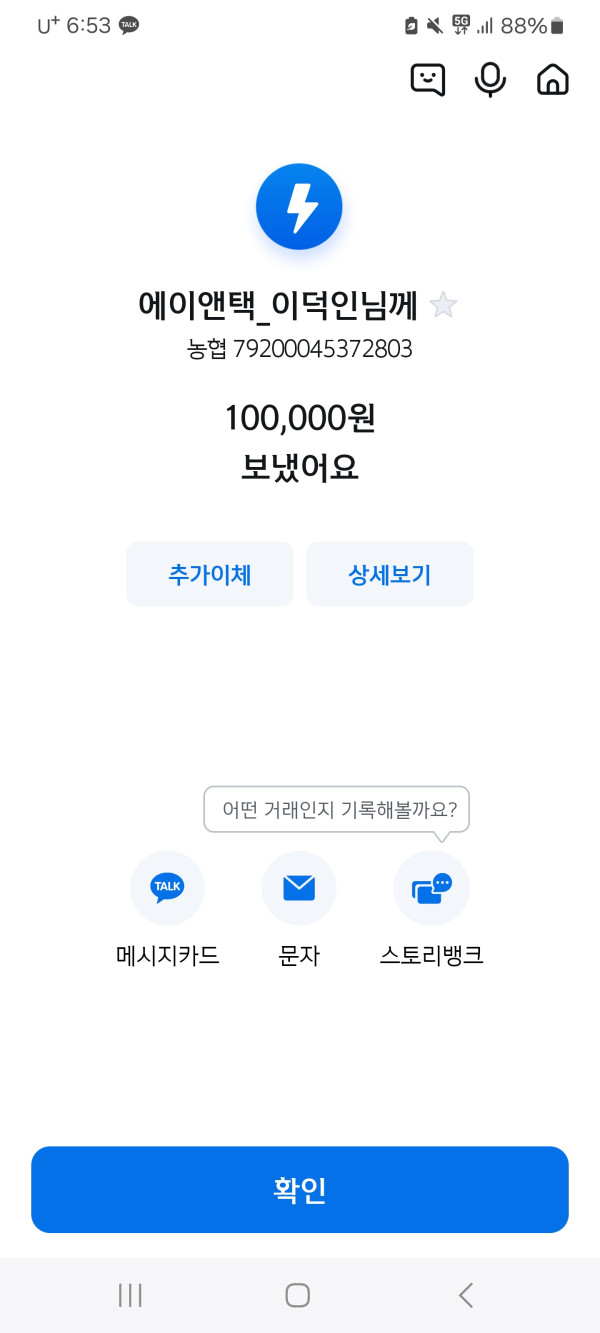This screenshot has width=600, height=1333.
Task: Open the recent apps view
Action: tap(130, 1295)
